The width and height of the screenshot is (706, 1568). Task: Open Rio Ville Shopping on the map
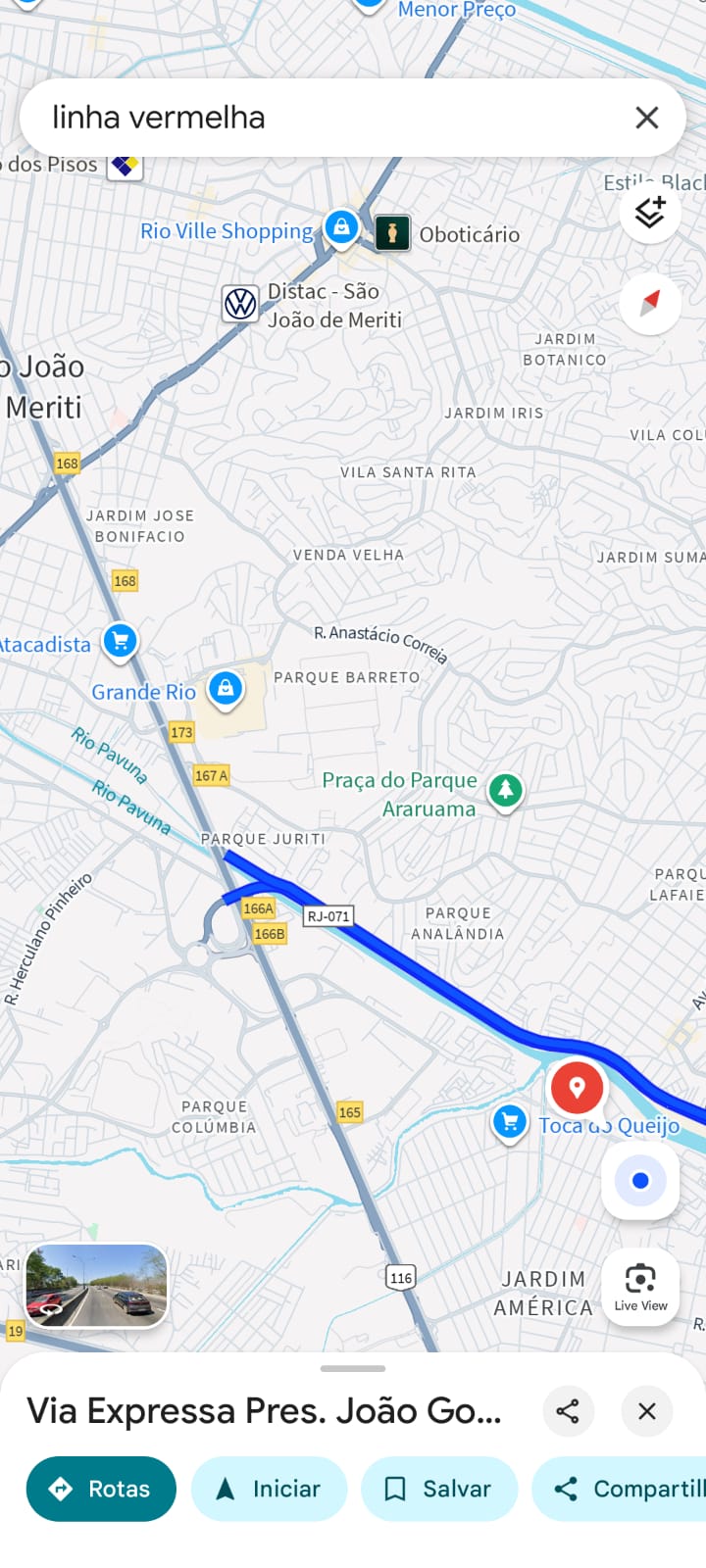pyautogui.click(x=341, y=227)
